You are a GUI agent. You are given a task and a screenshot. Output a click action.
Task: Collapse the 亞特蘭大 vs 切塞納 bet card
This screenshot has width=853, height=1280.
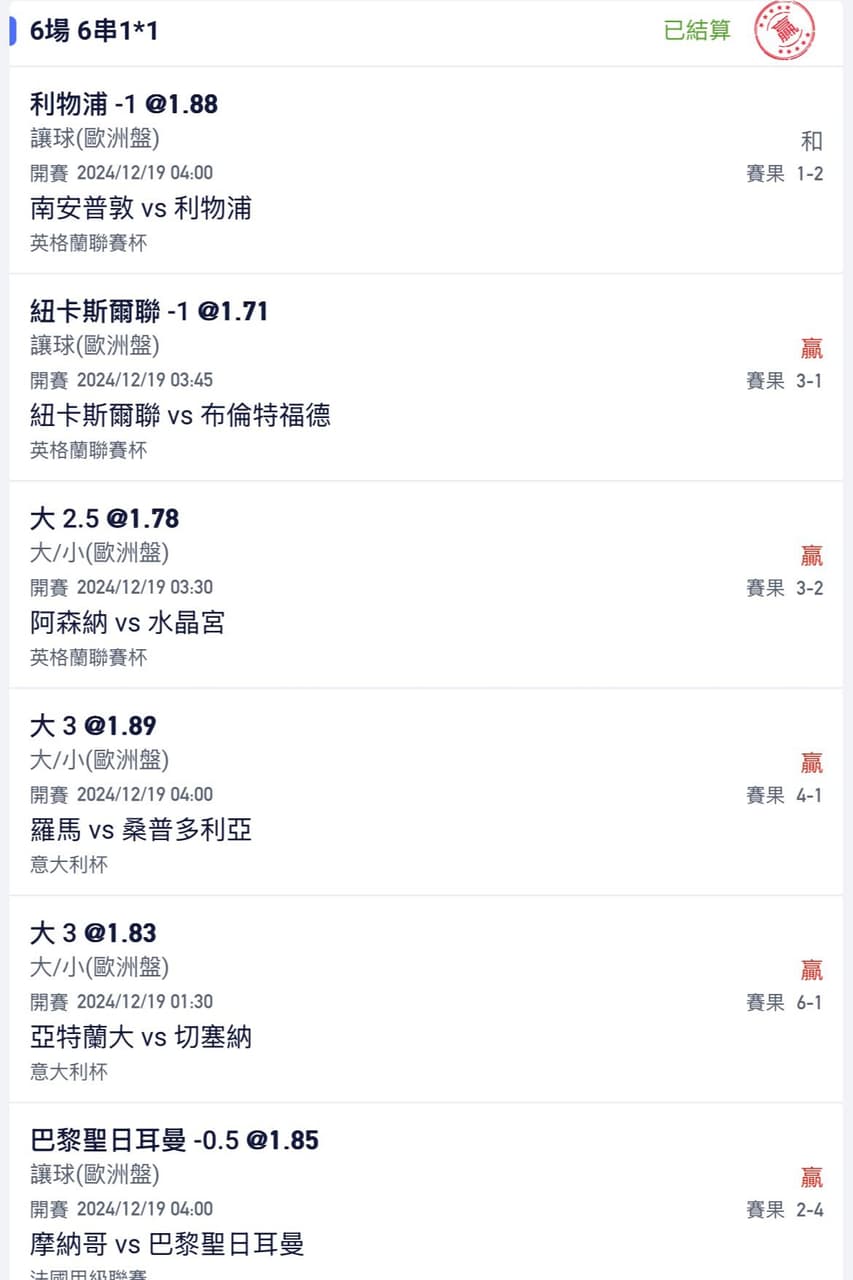(x=141, y=1037)
